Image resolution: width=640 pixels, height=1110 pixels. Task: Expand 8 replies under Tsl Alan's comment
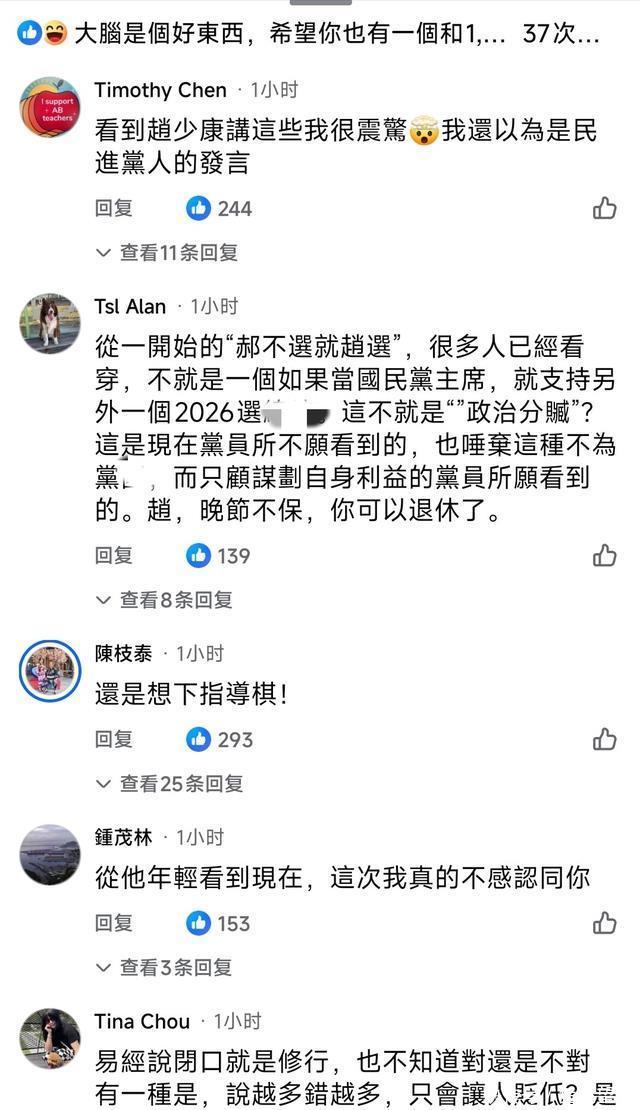coord(166,600)
